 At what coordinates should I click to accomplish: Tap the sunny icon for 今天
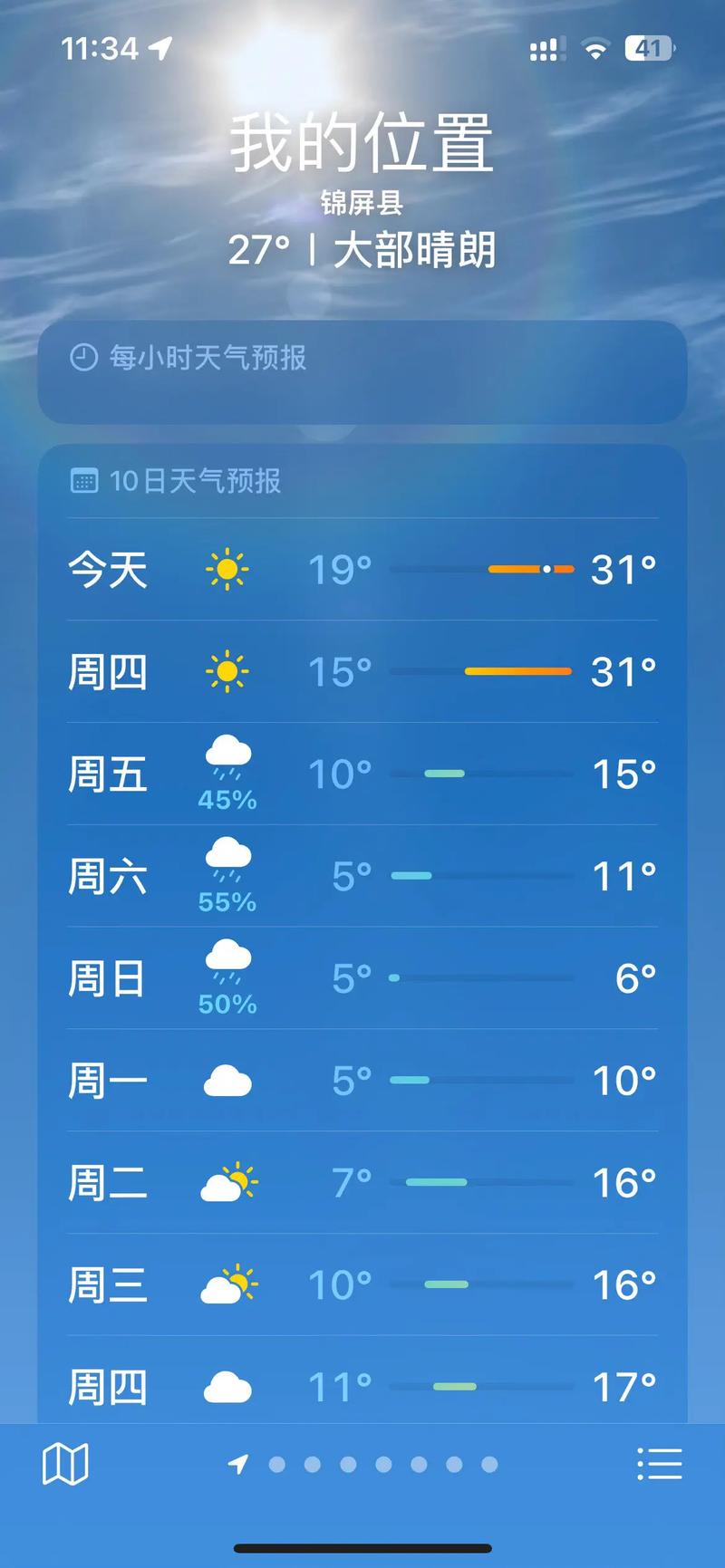pyautogui.click(x=227, y=569)
